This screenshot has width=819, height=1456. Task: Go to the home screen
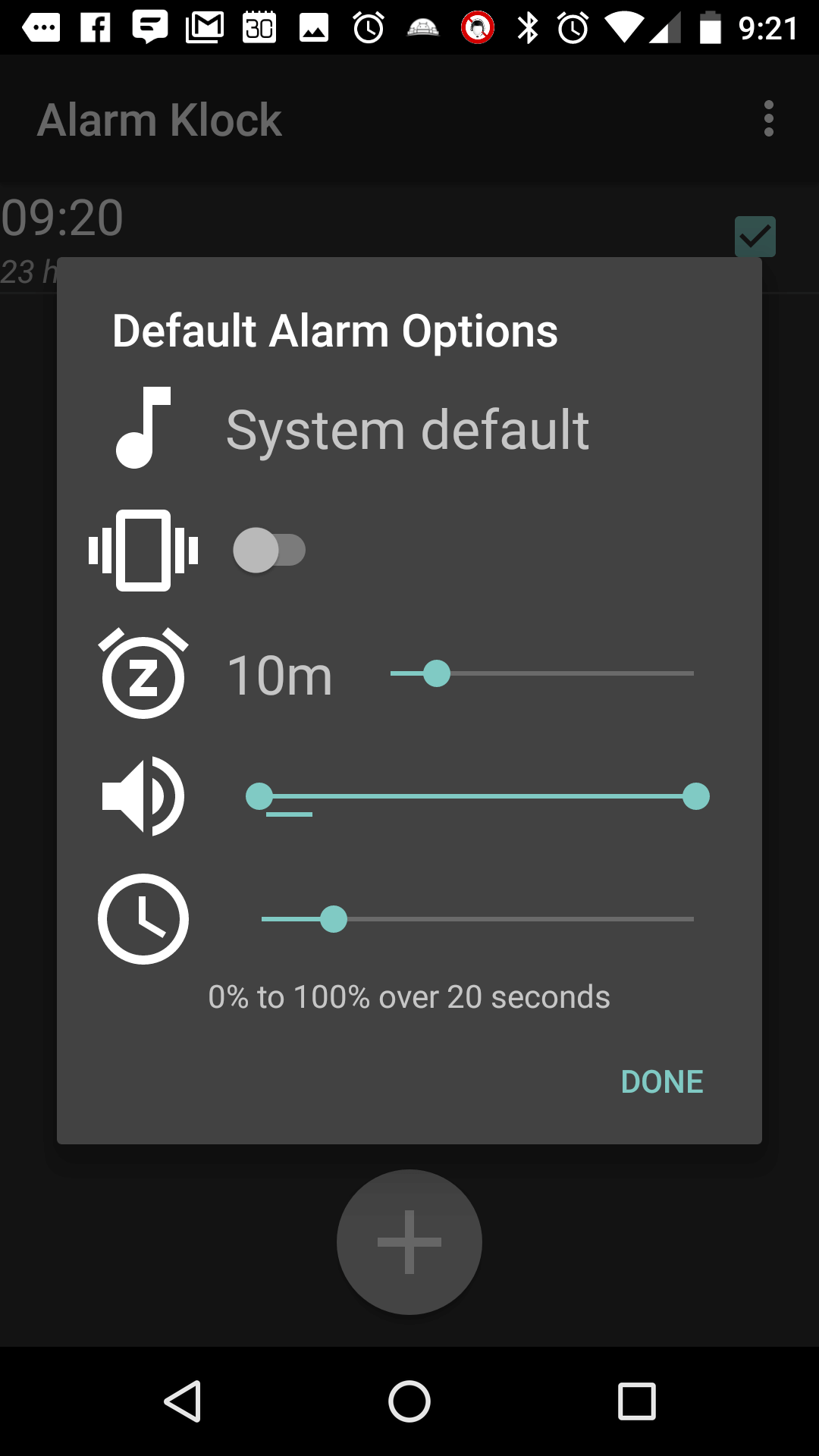tap(409, 1401)
